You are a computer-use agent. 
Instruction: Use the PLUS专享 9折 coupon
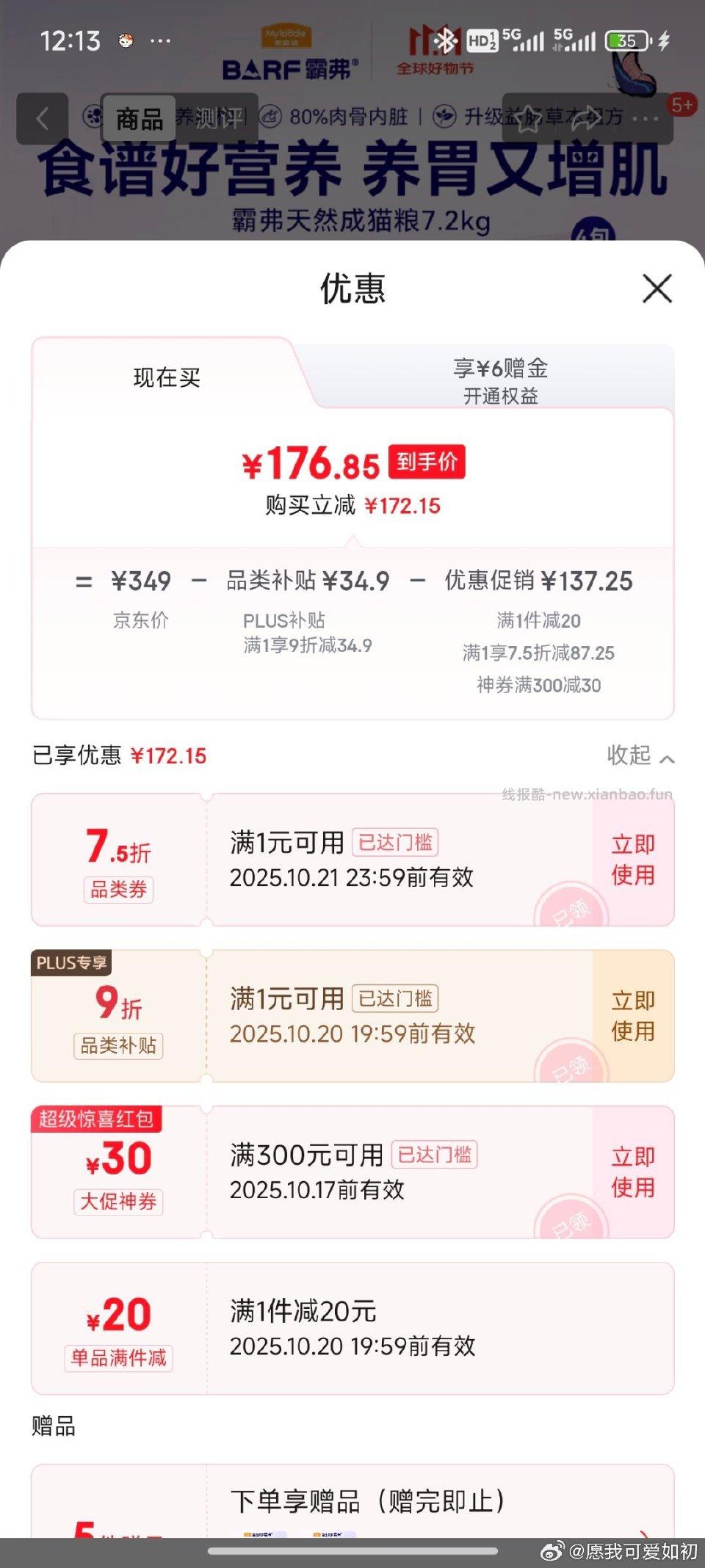point(632,1016)
